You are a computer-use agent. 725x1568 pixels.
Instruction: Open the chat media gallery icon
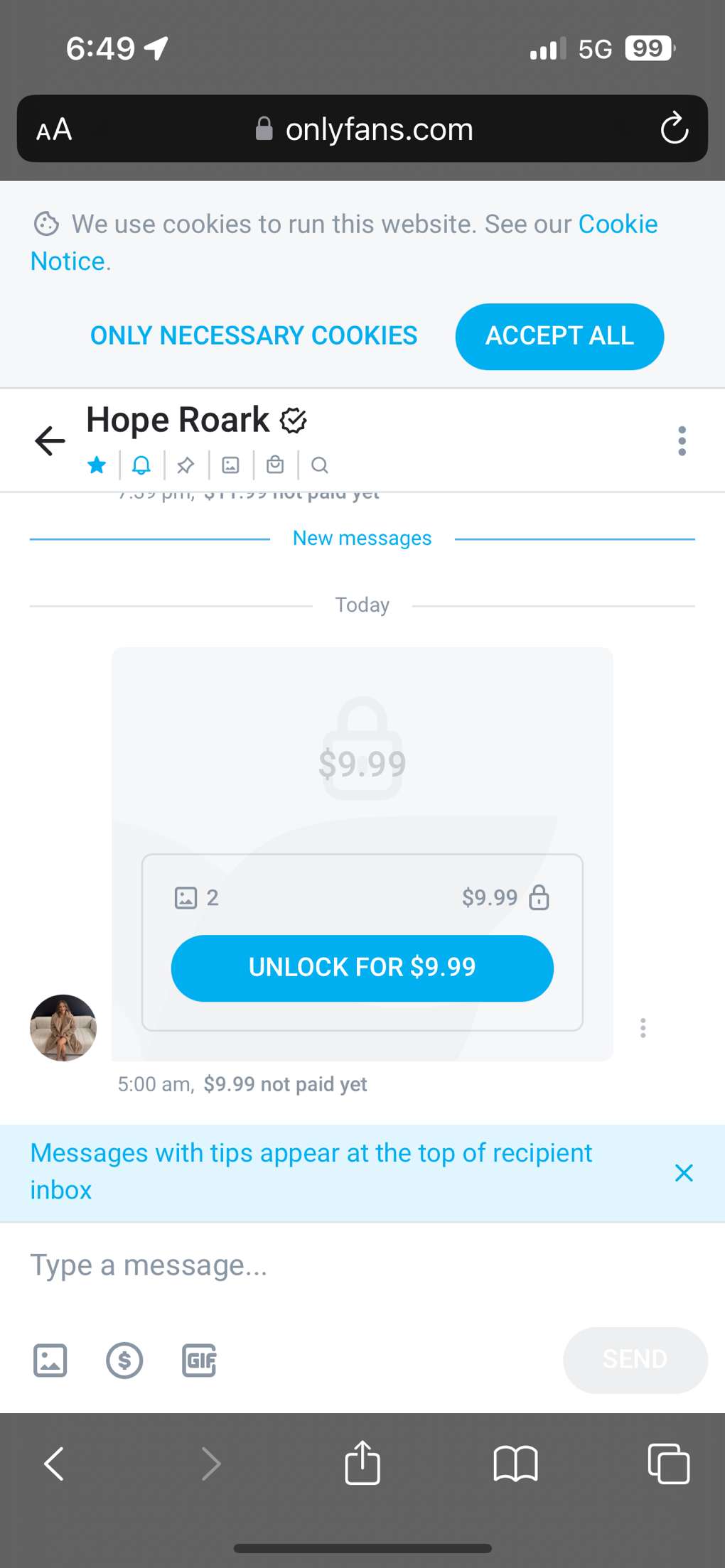[230, 465]
